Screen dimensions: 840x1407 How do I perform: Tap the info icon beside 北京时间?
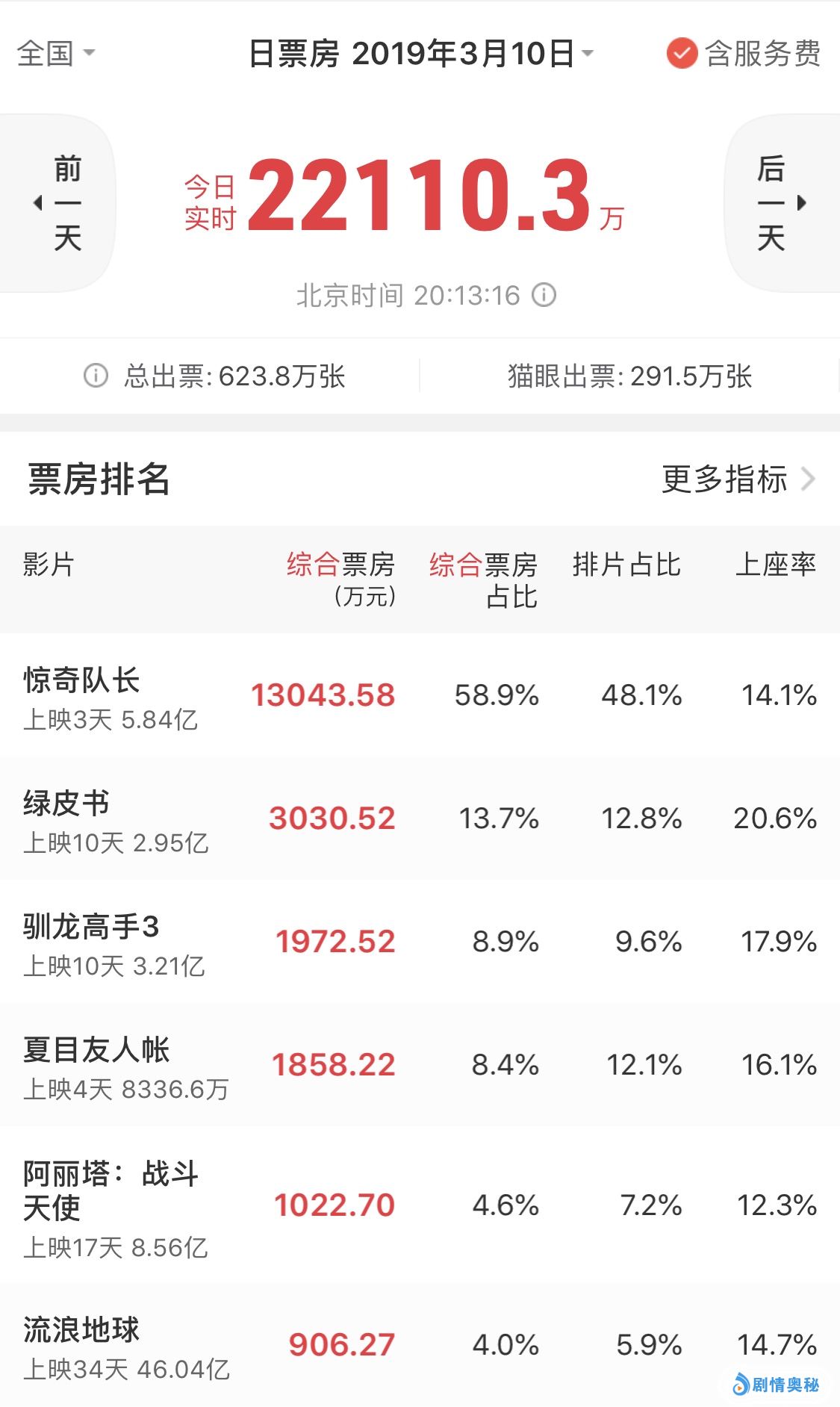click(544, 295)
